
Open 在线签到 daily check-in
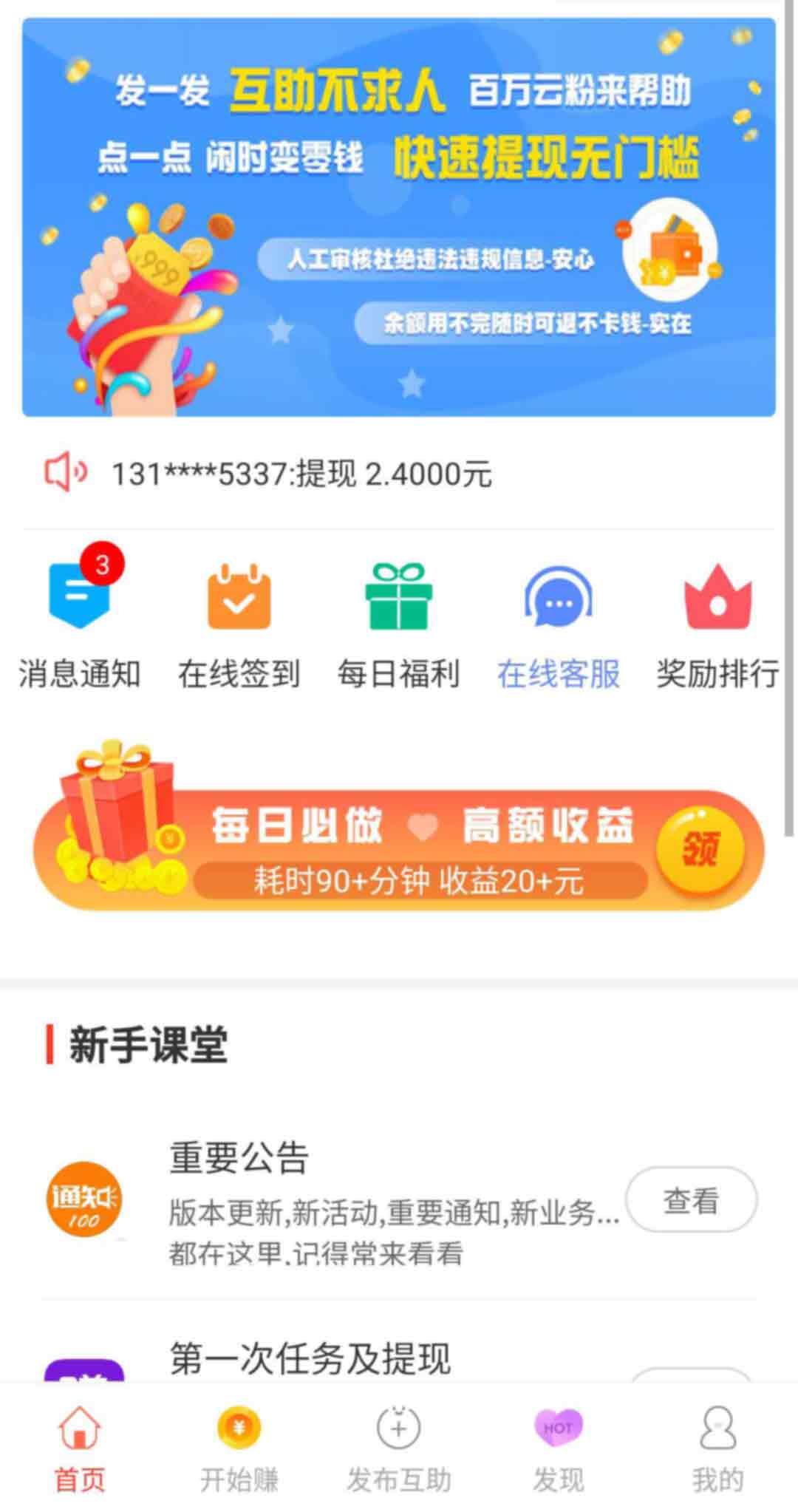239,596
